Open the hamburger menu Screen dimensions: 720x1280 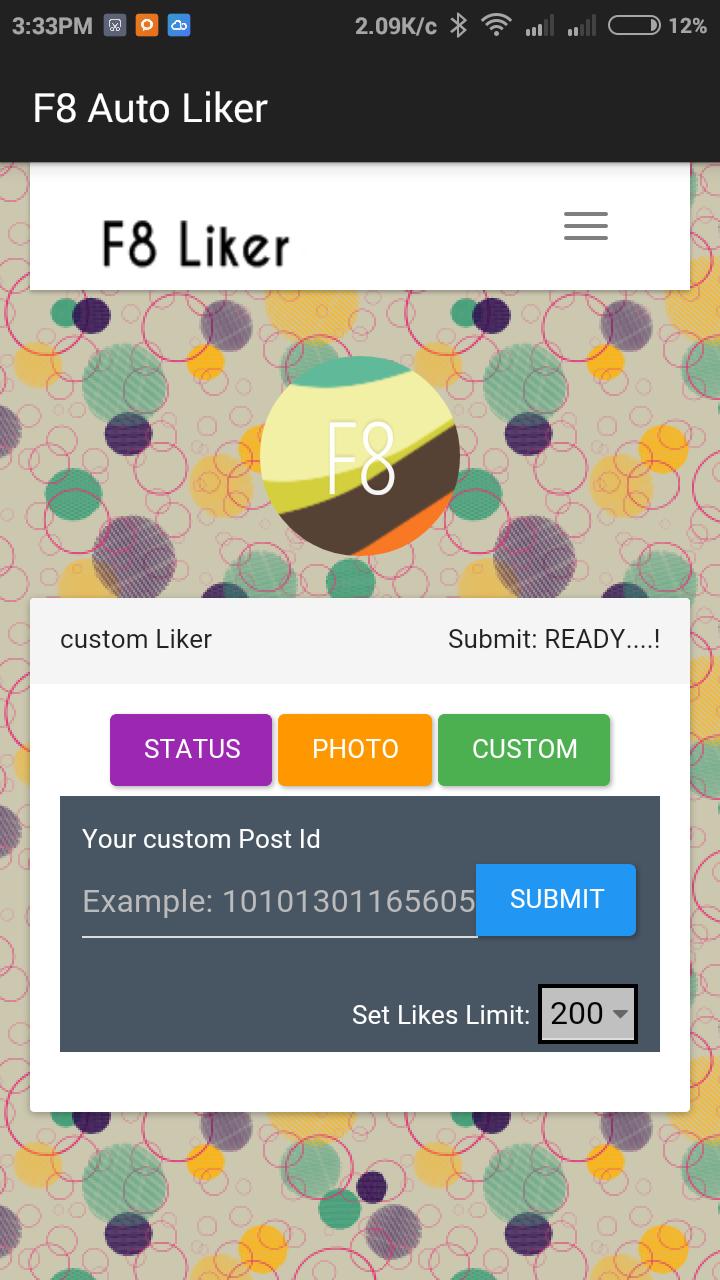585,226
